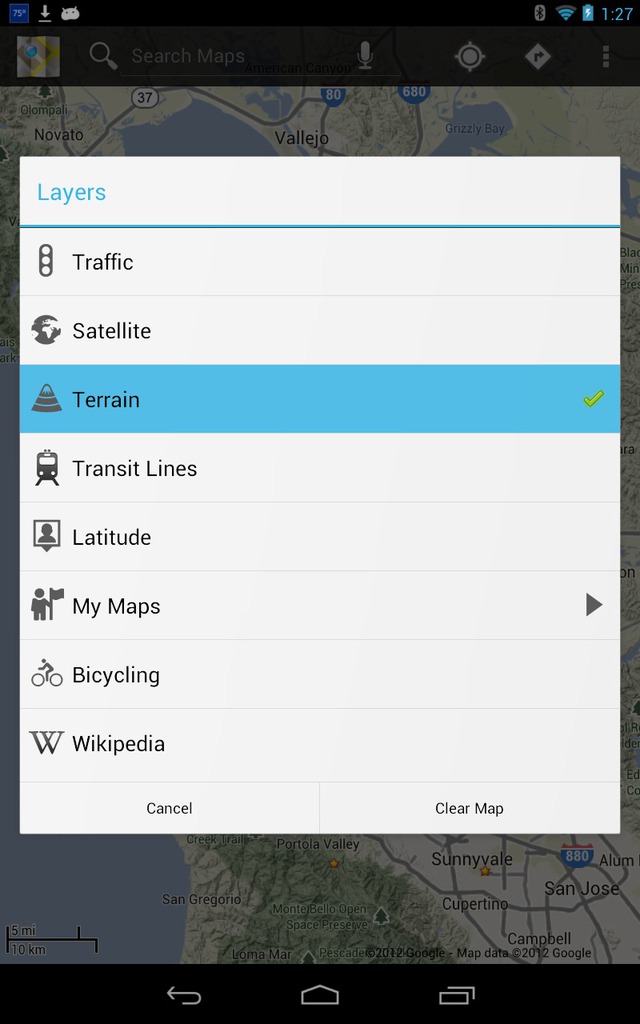Image resolution: width=640 pixels, height=1024 pixels.
Task: Expand the My Maps submenu
Action: coord(319,605)
